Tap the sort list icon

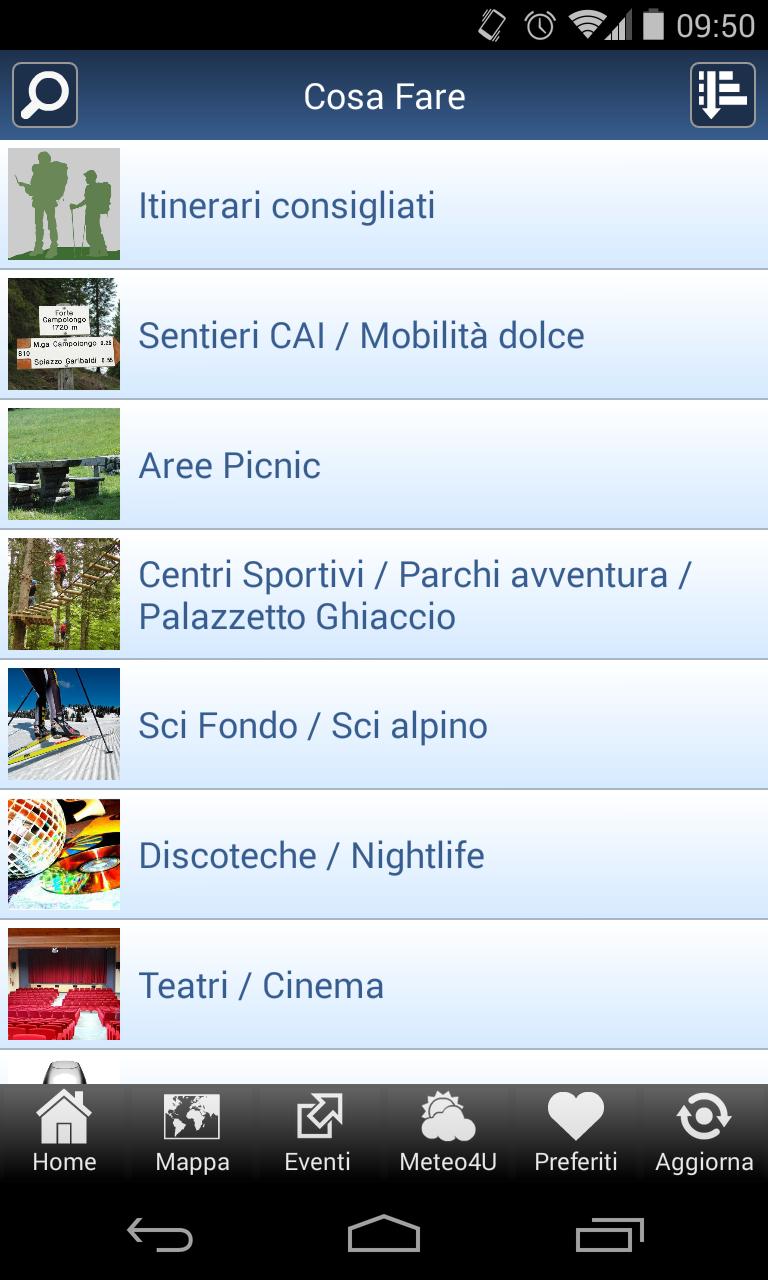click(722, 96)
